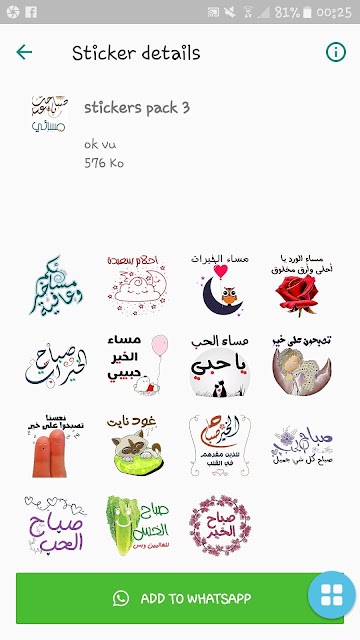360x640 pixels.
Task: Preview the owl on moon sticker
Action: pyautogui.click(x=220, y=285)
